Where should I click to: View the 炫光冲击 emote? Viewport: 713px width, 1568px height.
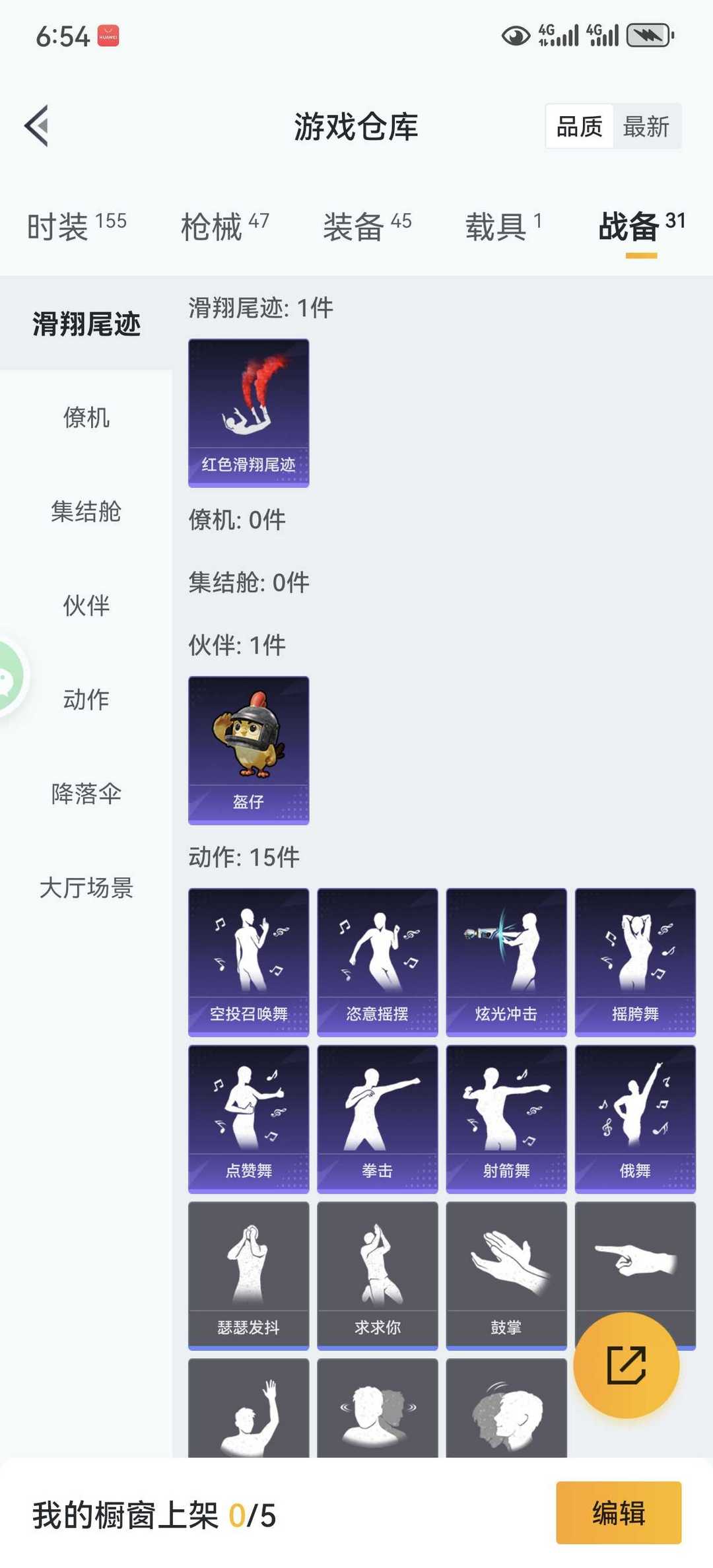[506, 963]
